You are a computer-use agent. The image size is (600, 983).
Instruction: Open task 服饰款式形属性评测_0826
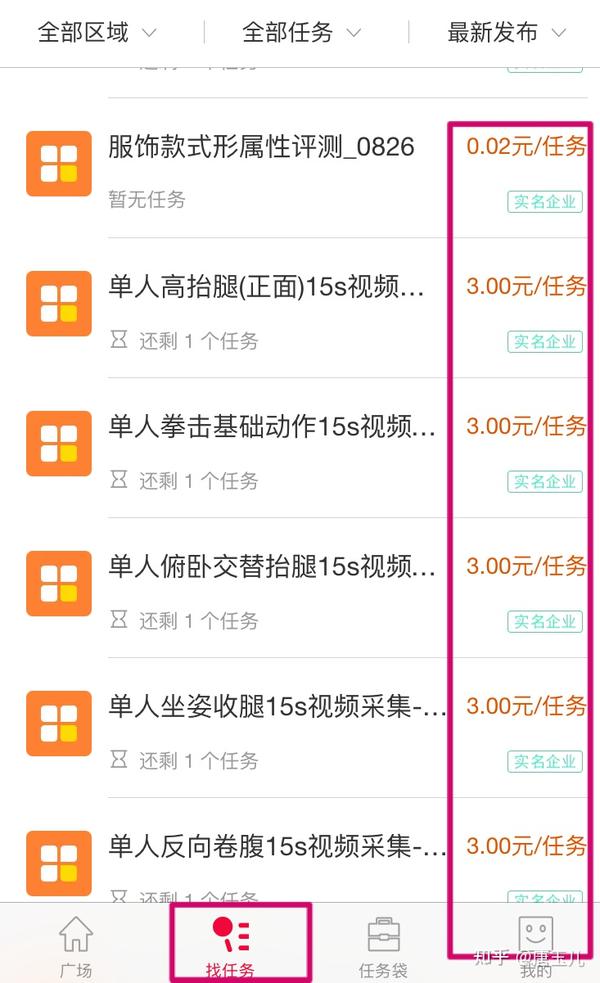point(300,168)
